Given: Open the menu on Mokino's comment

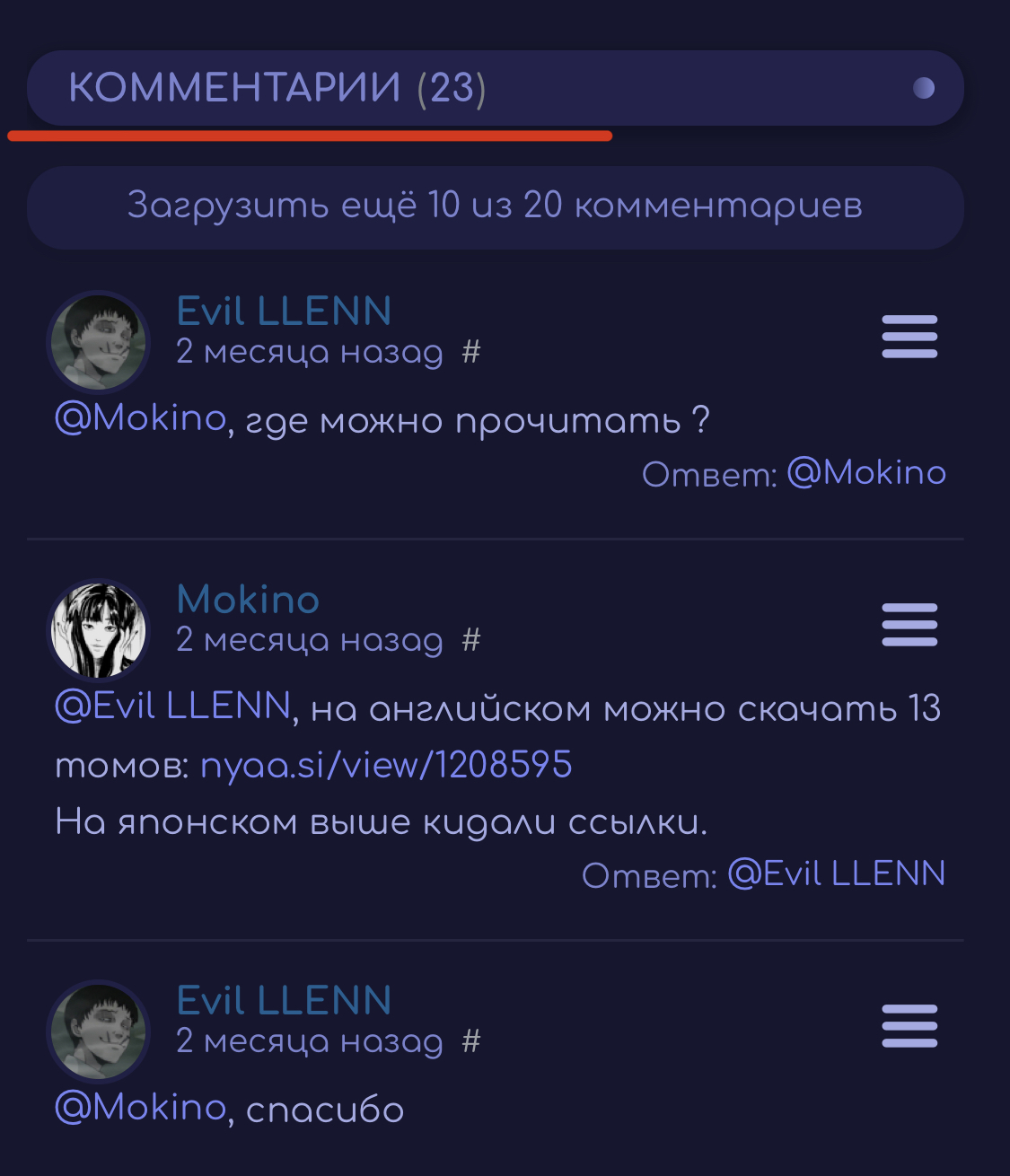Looking at the screenshot, I should pyautogui.click(x=909, y=625).
